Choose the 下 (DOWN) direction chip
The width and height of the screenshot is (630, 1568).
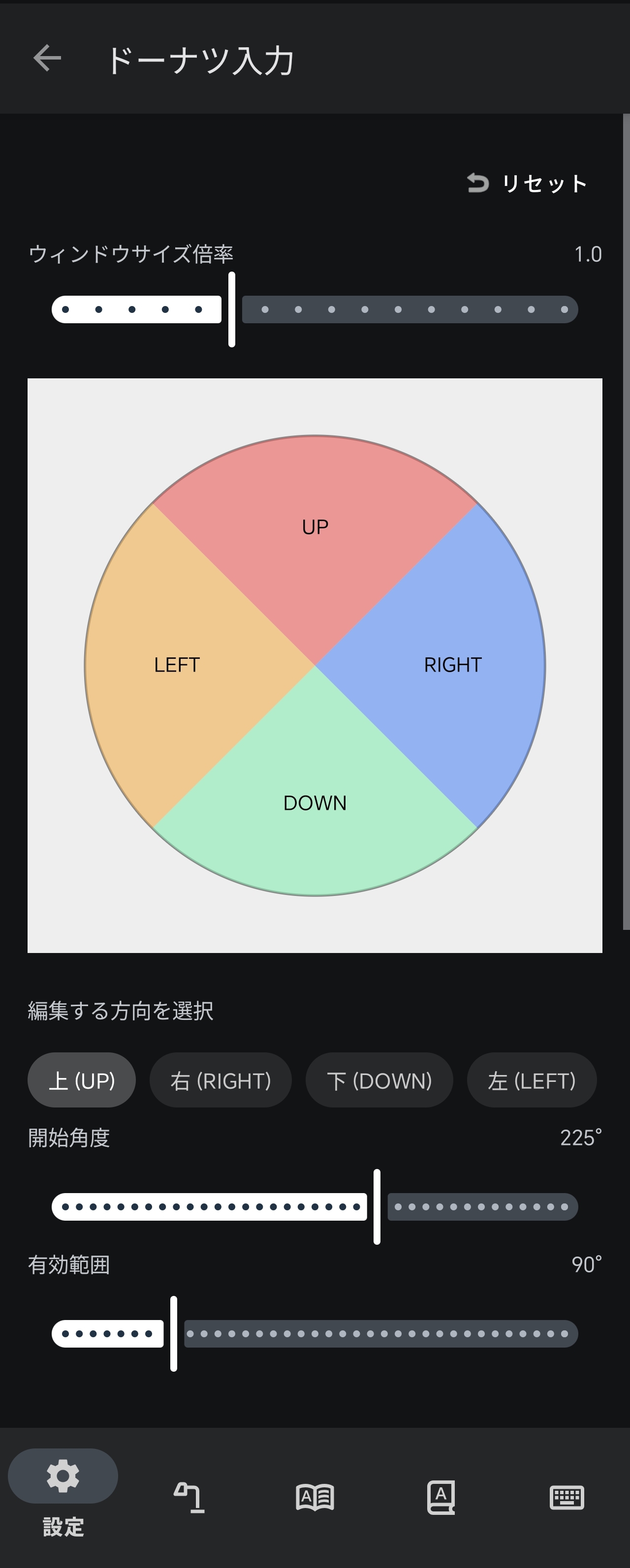[378, 1080]
